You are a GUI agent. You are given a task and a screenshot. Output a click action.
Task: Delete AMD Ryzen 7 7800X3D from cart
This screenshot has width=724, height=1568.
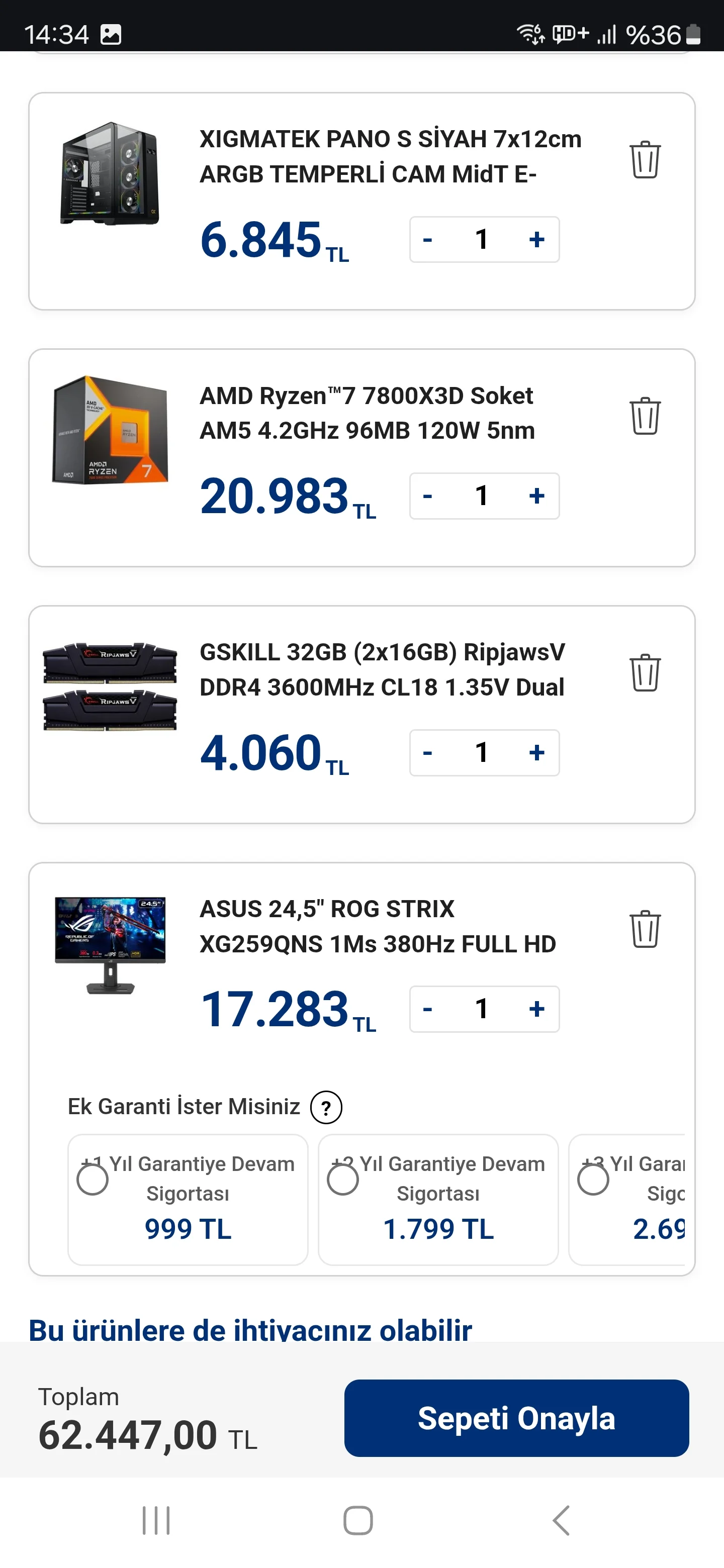[644, 416]
